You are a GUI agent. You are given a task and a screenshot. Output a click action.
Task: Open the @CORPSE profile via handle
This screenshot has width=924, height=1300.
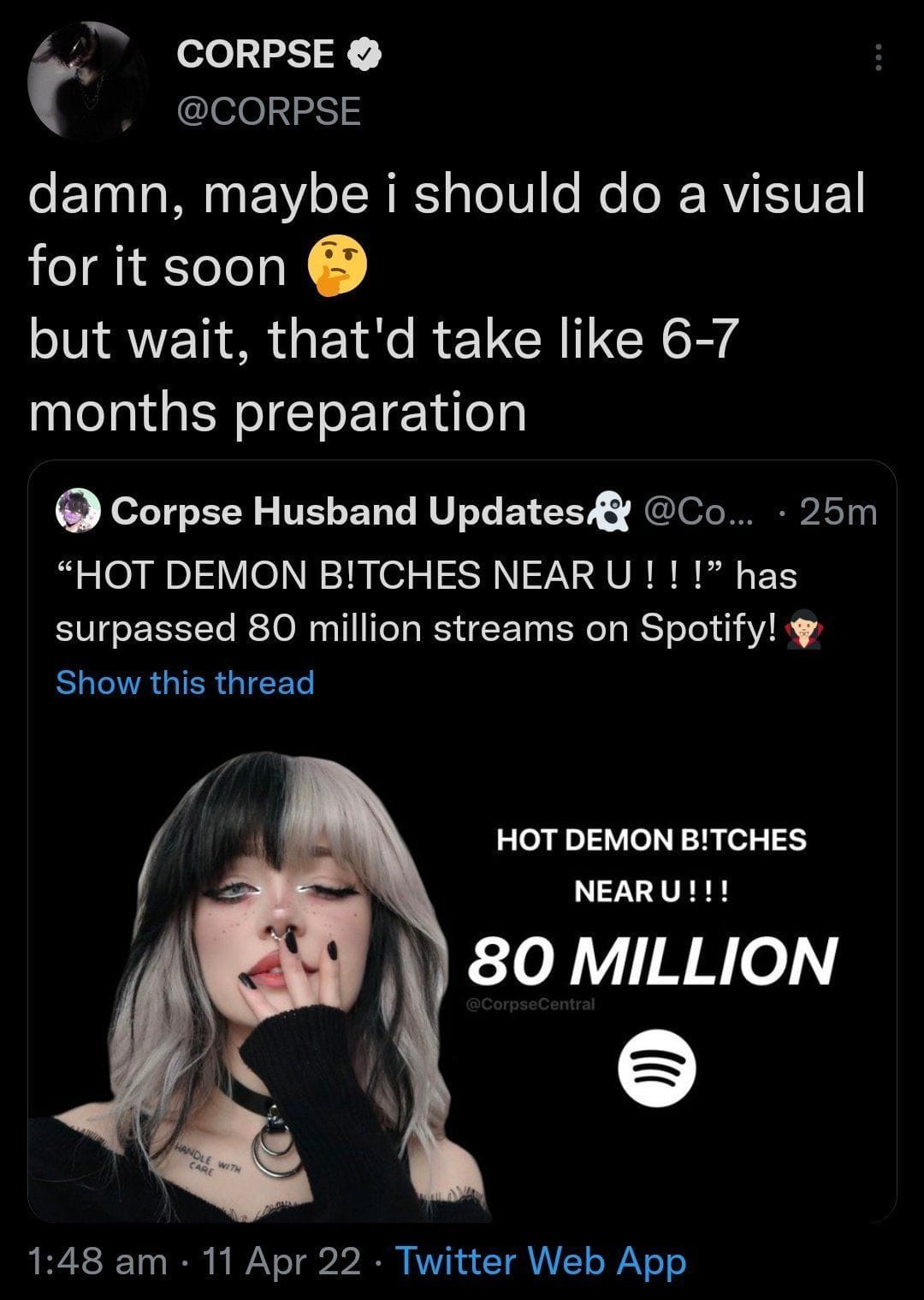270,110
